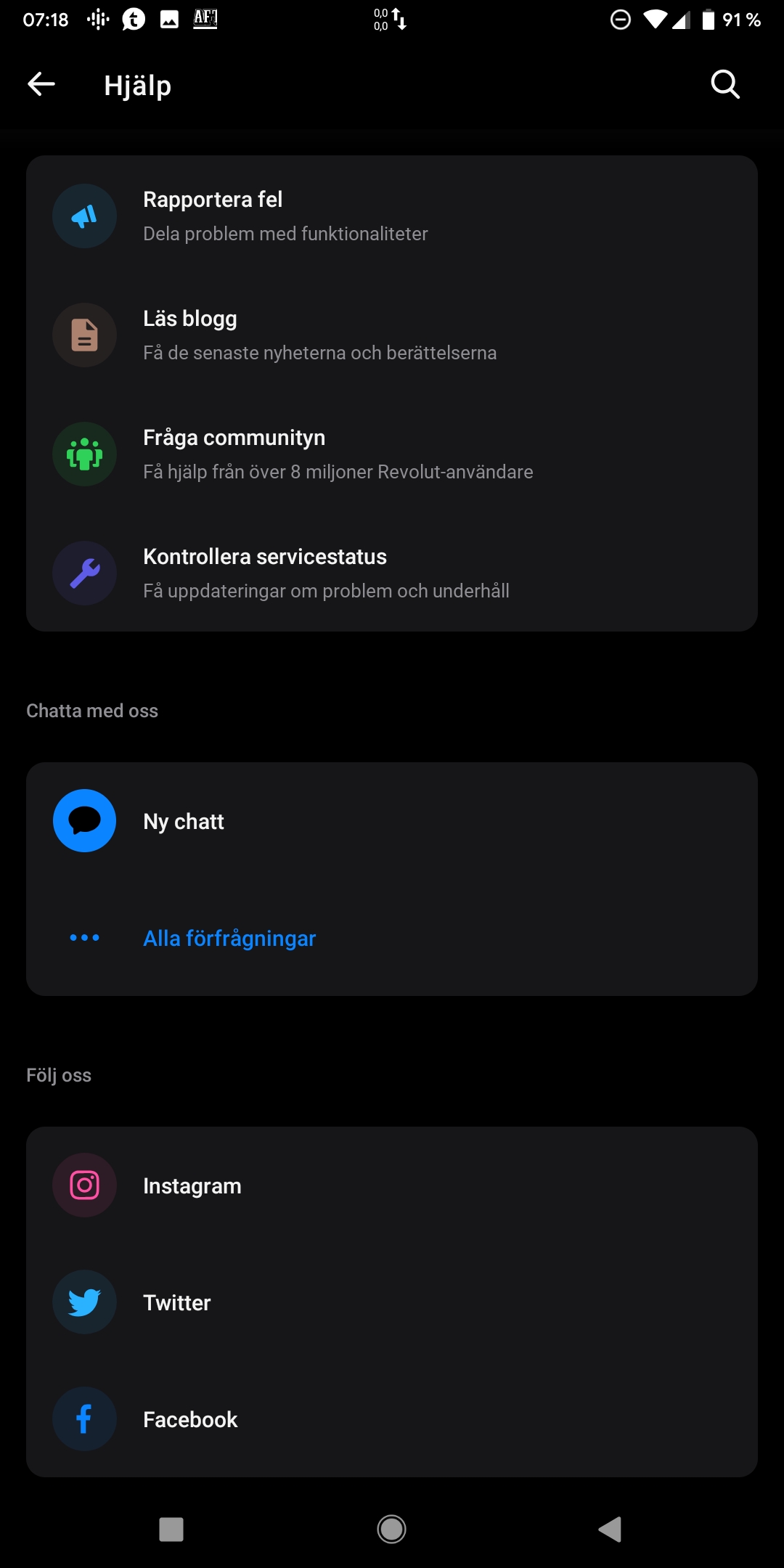Select Läs blogg

(392, 335)
